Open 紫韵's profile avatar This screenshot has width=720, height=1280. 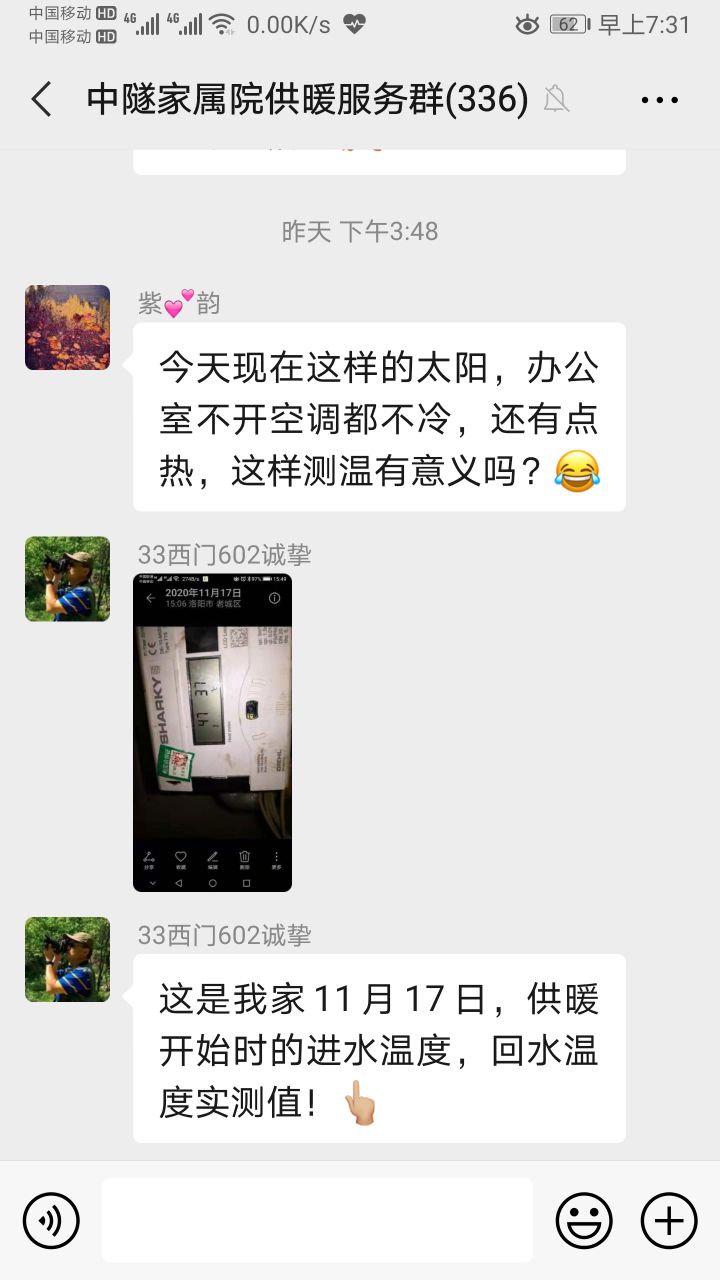[67, 328]
